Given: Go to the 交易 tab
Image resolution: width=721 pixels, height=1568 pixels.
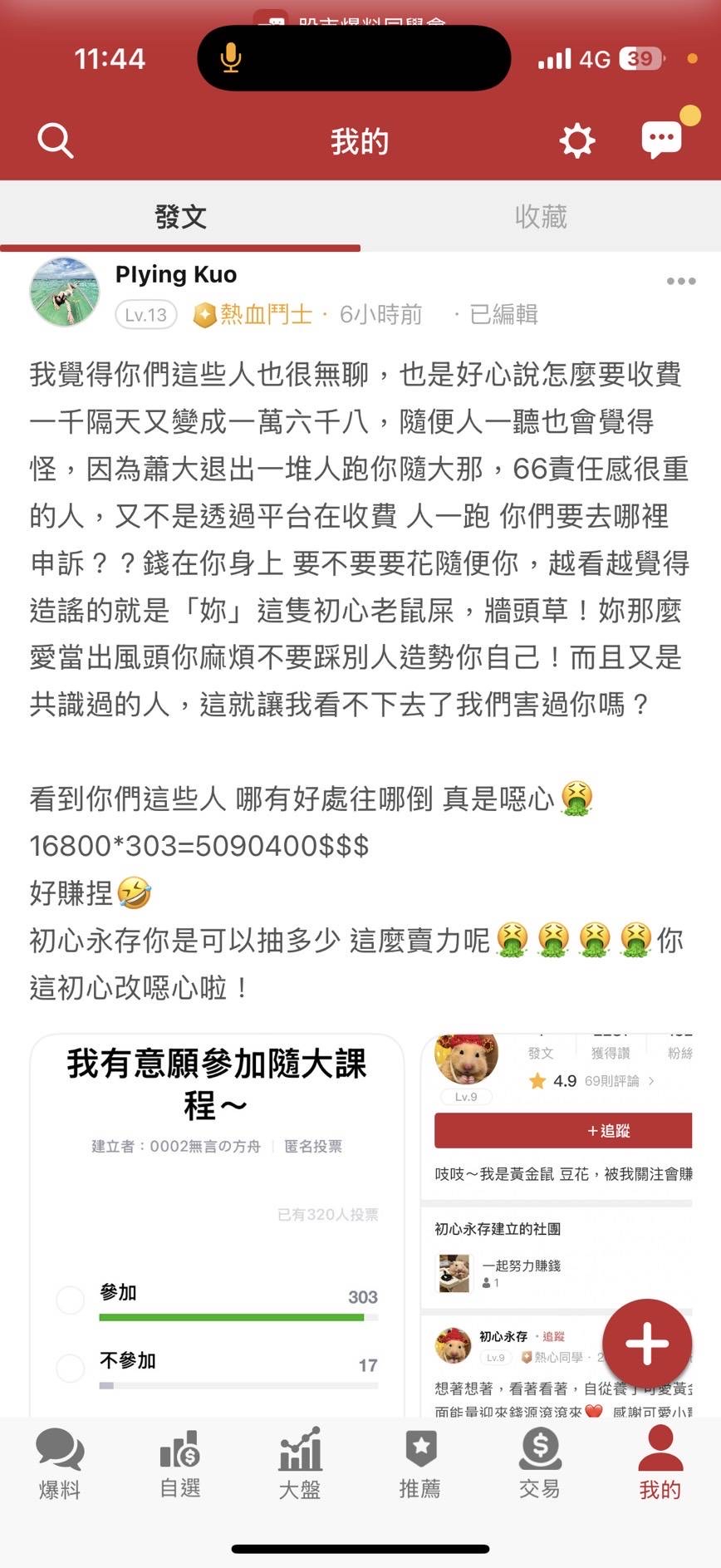Looking at the screenshot, I should [540, 1464].
